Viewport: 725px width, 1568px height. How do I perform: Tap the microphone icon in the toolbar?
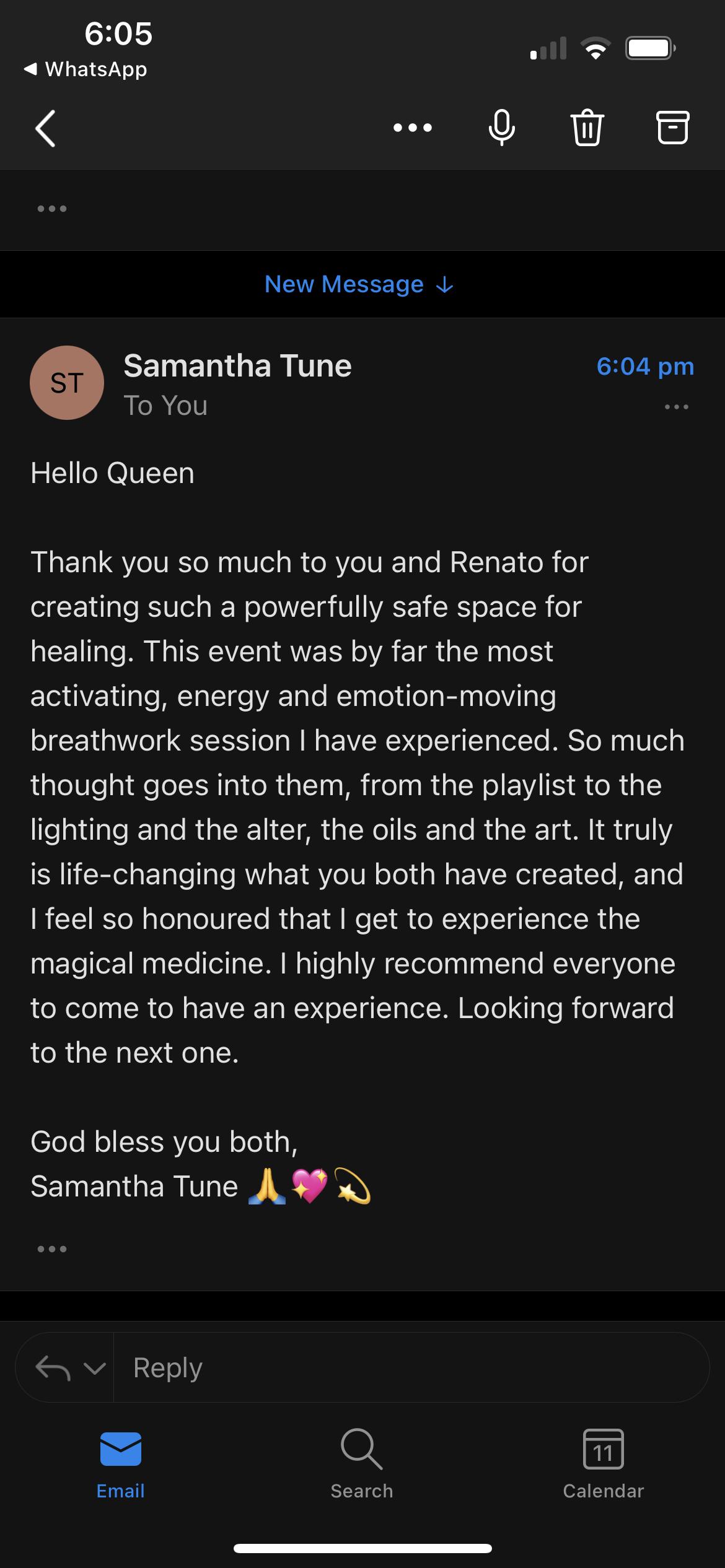click(x=501, y=128)
